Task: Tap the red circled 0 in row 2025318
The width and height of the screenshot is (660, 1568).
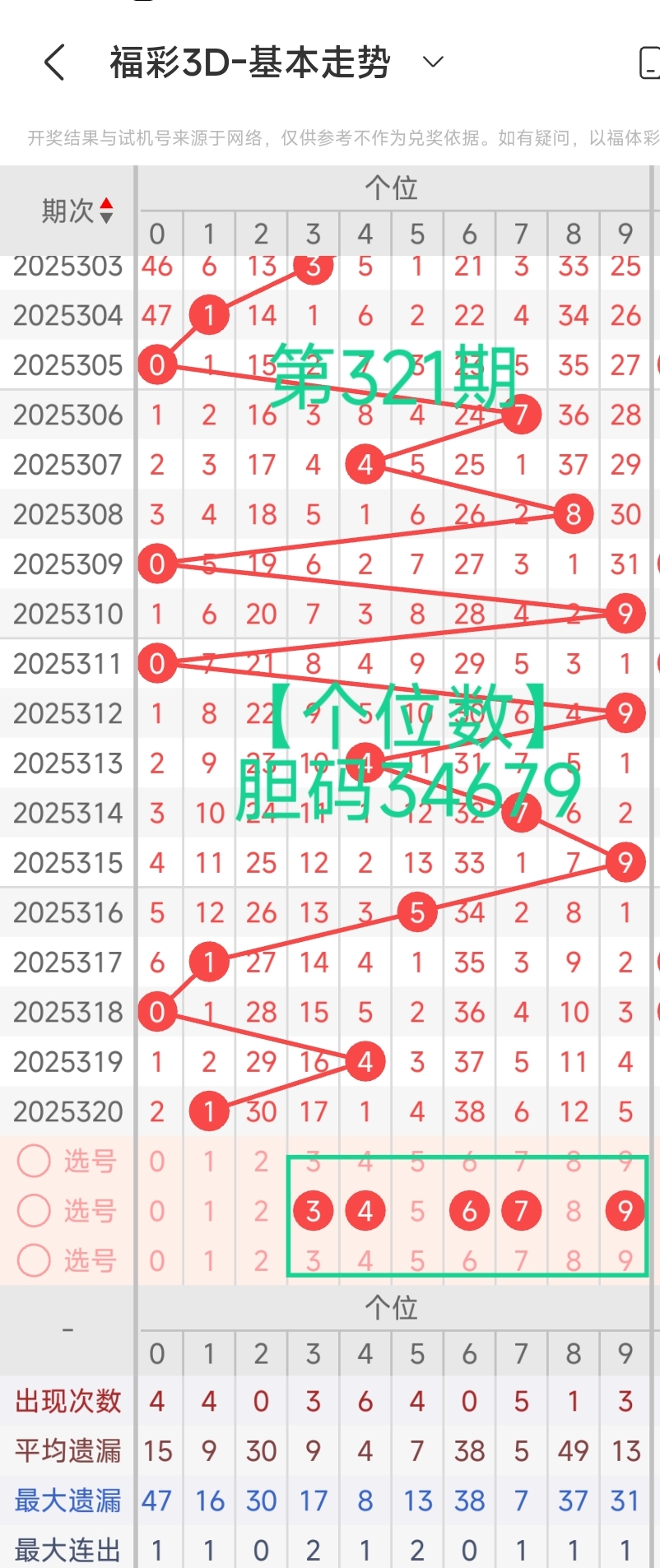Action: pos(157,1012)
